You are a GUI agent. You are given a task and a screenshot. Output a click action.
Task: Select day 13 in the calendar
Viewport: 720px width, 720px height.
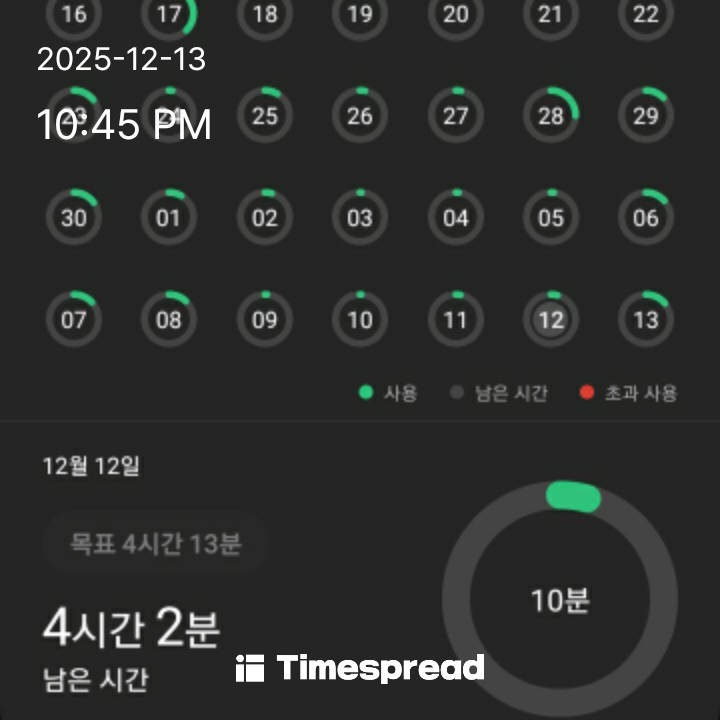click(x=646, y=320)
